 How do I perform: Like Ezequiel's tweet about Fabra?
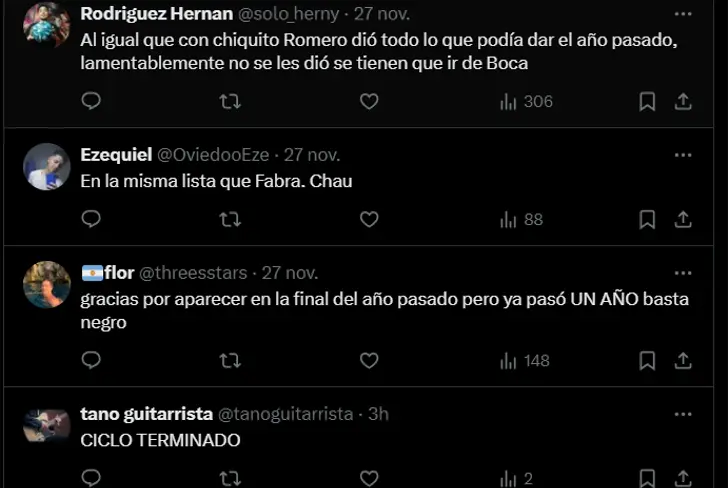tap(369, 219)
